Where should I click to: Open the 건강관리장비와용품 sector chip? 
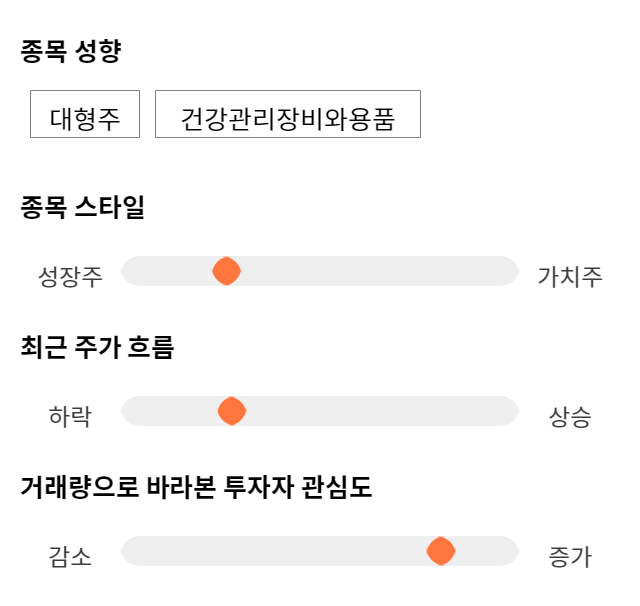coord(288,114)
